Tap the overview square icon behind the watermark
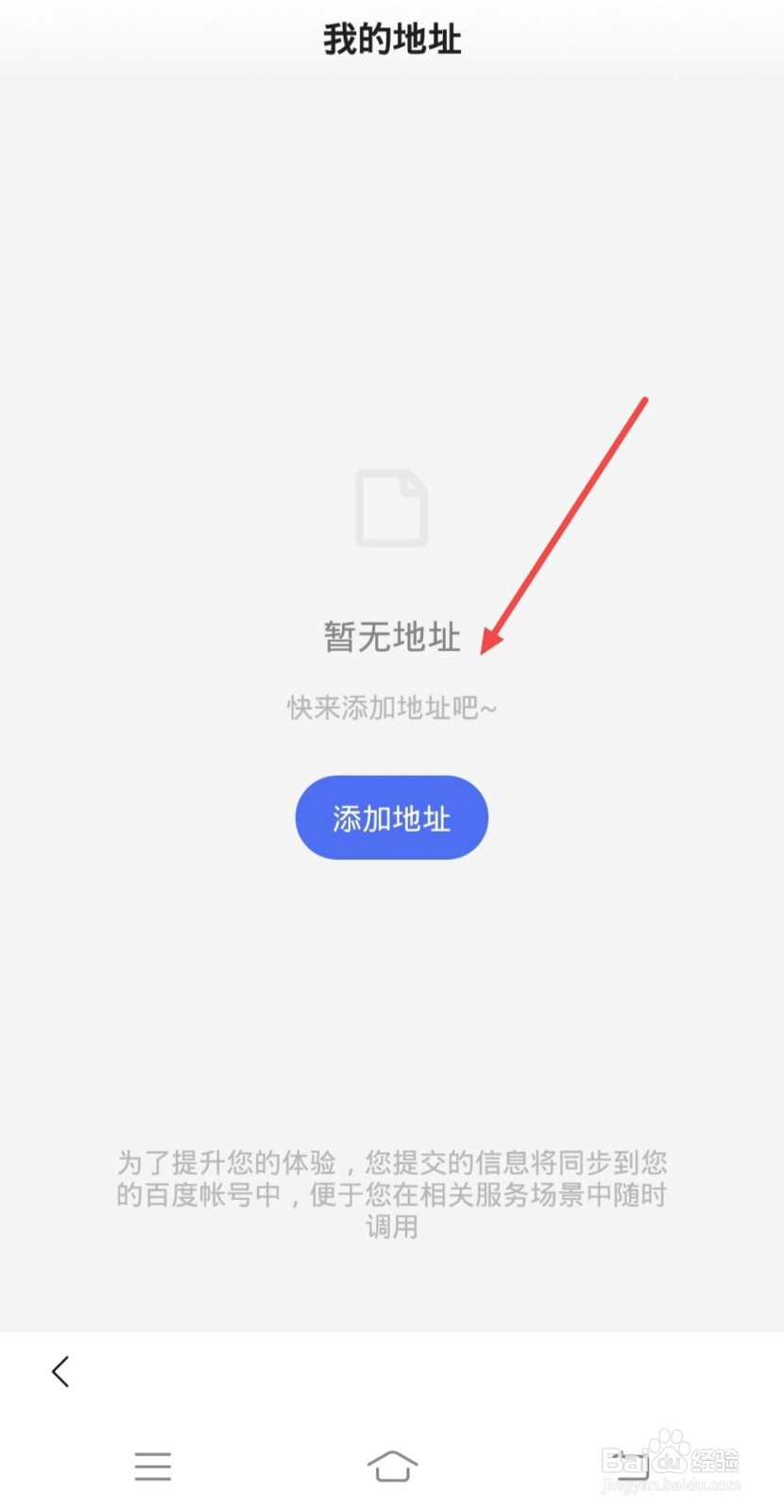 point(635,1466)
